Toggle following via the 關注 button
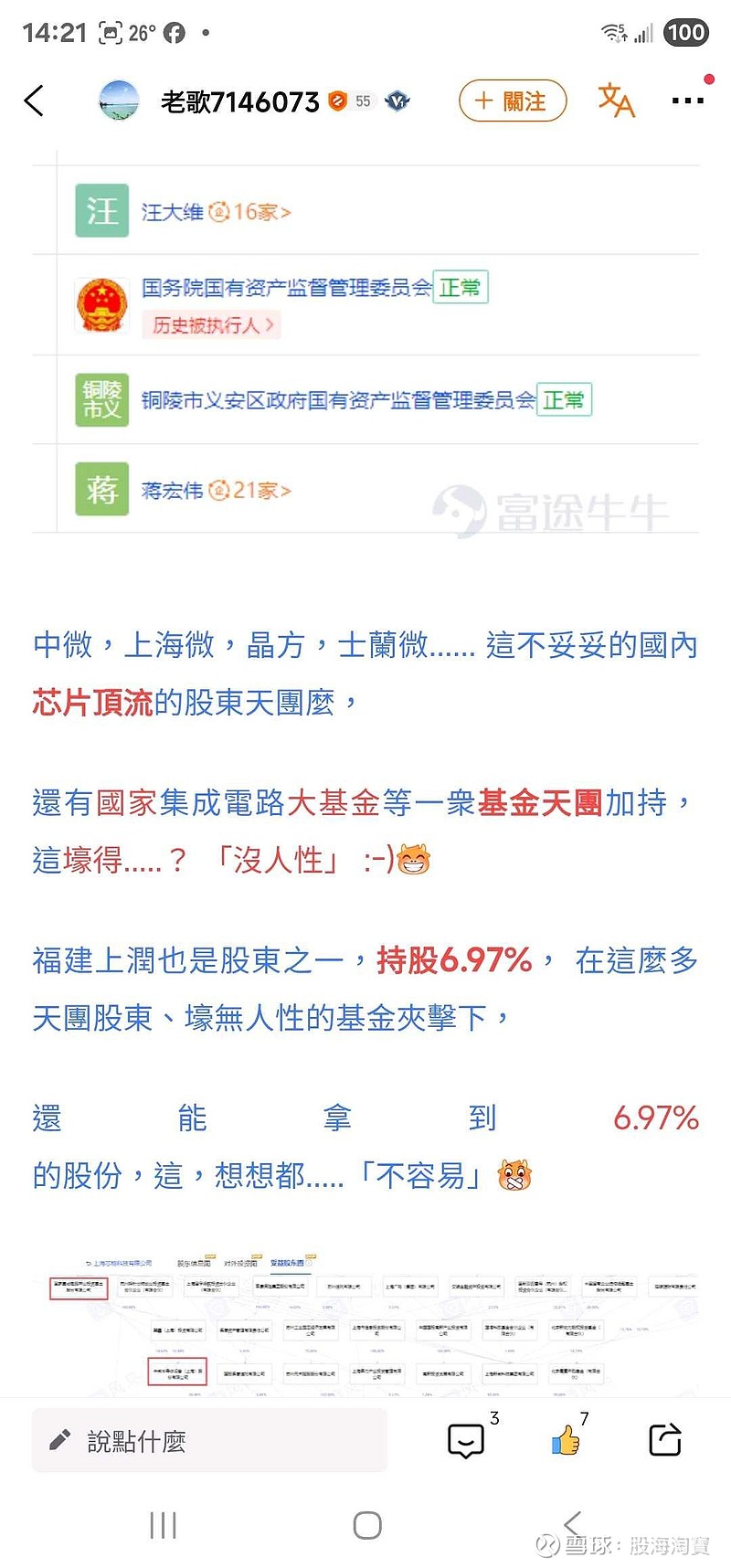The image size is (731, 1568). [512, 101]
